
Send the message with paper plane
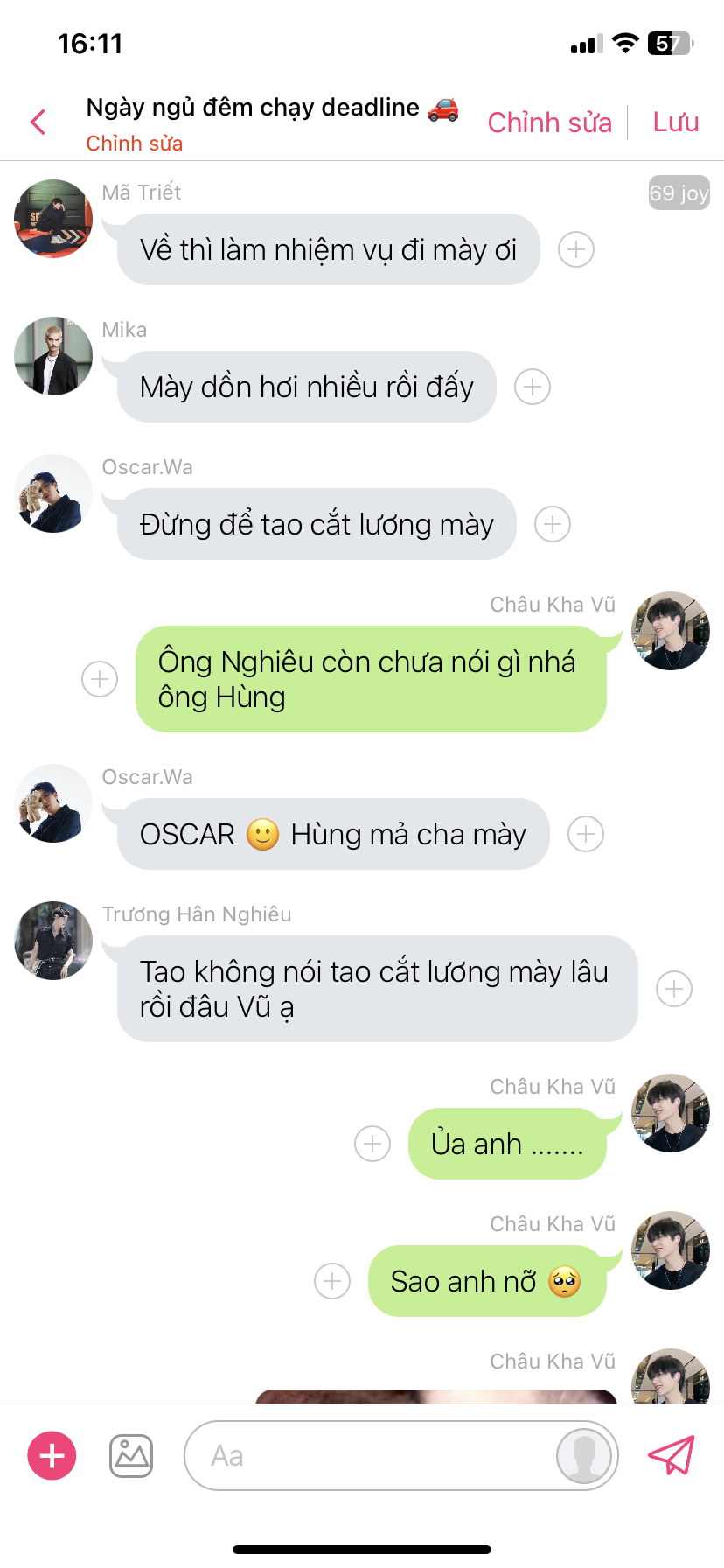[671, 1455]
